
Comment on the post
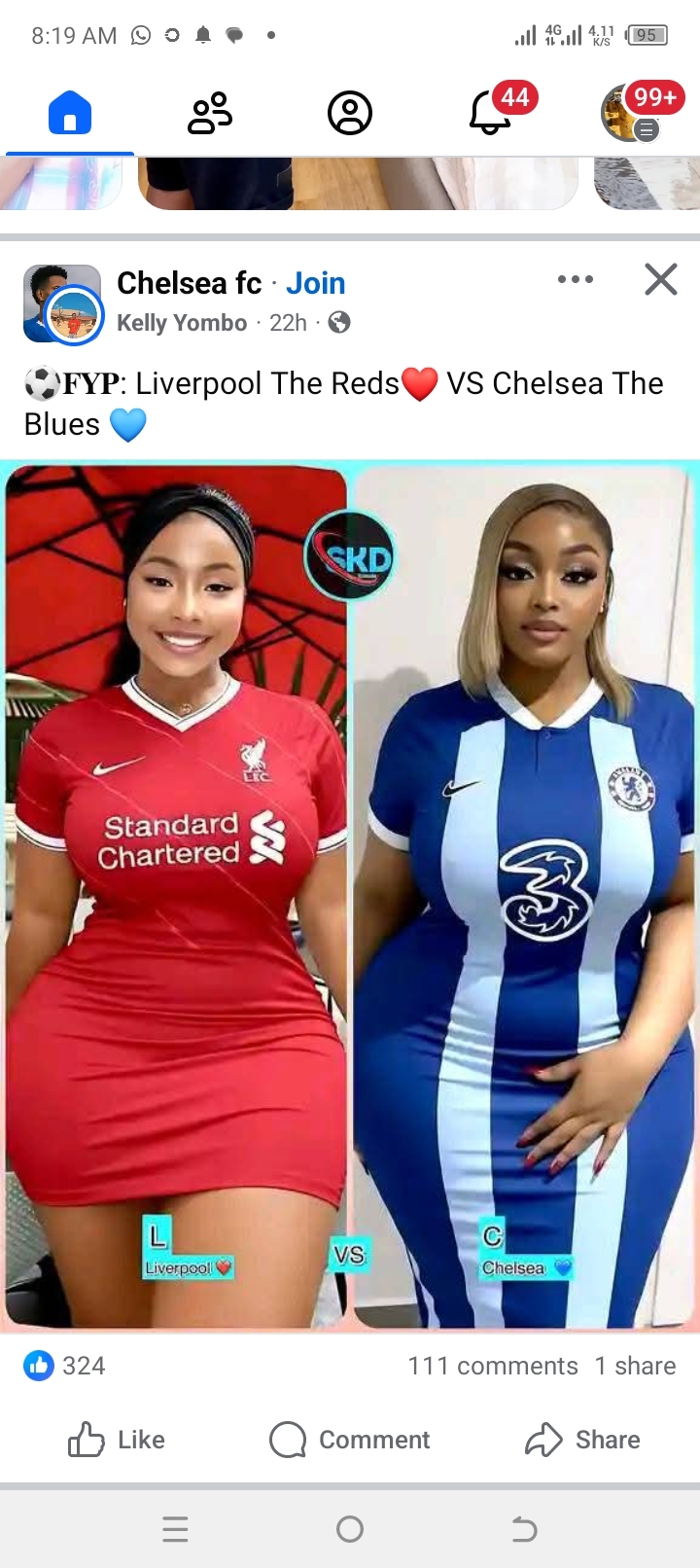pyautogui.click(x=350, y=1440)
